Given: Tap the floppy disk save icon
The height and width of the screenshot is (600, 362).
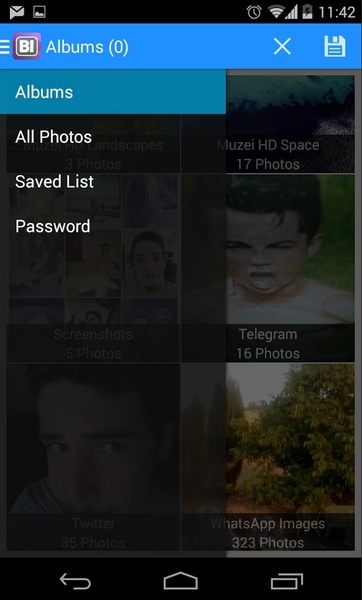Looking at the screenshot, I should click(335, 47).
